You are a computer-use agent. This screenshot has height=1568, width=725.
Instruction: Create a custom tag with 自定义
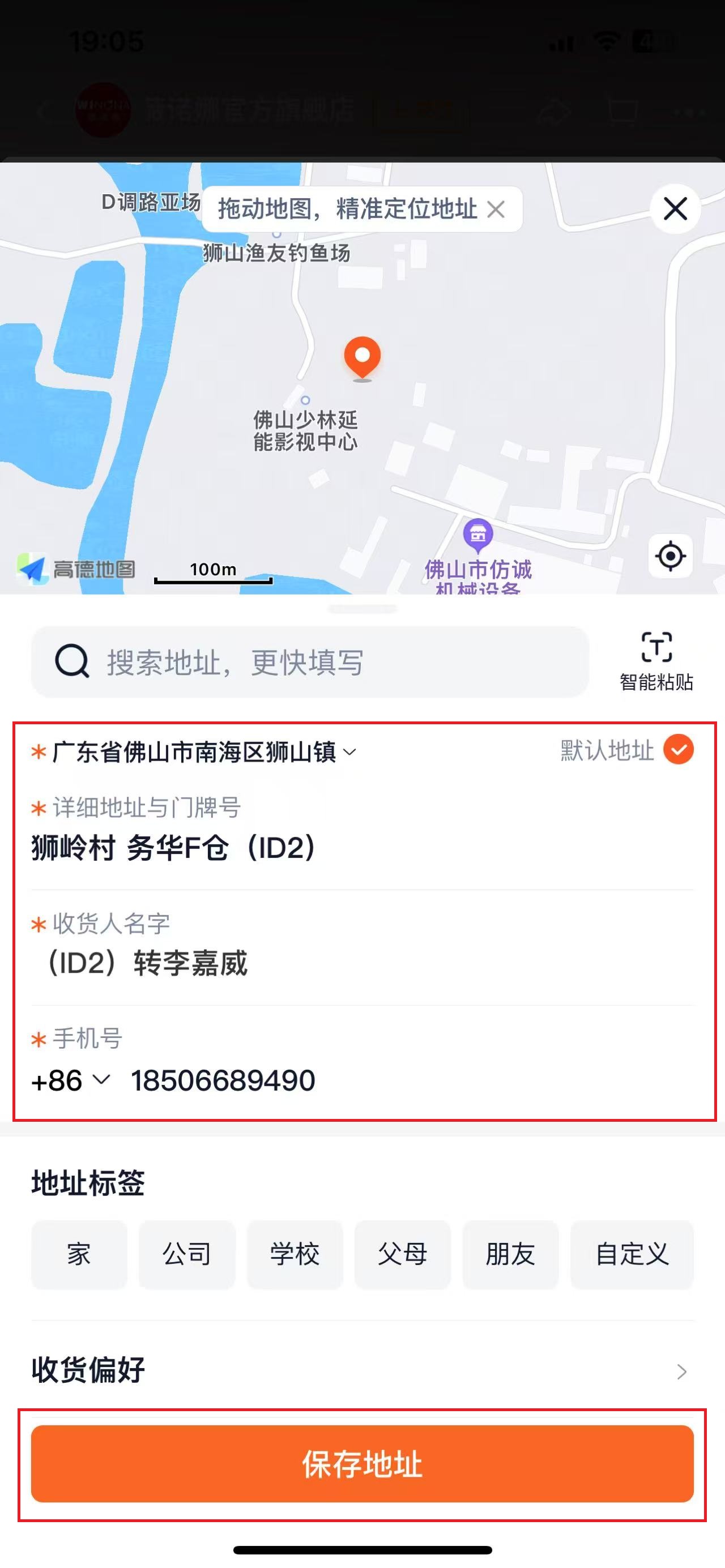click(632, 1254)
